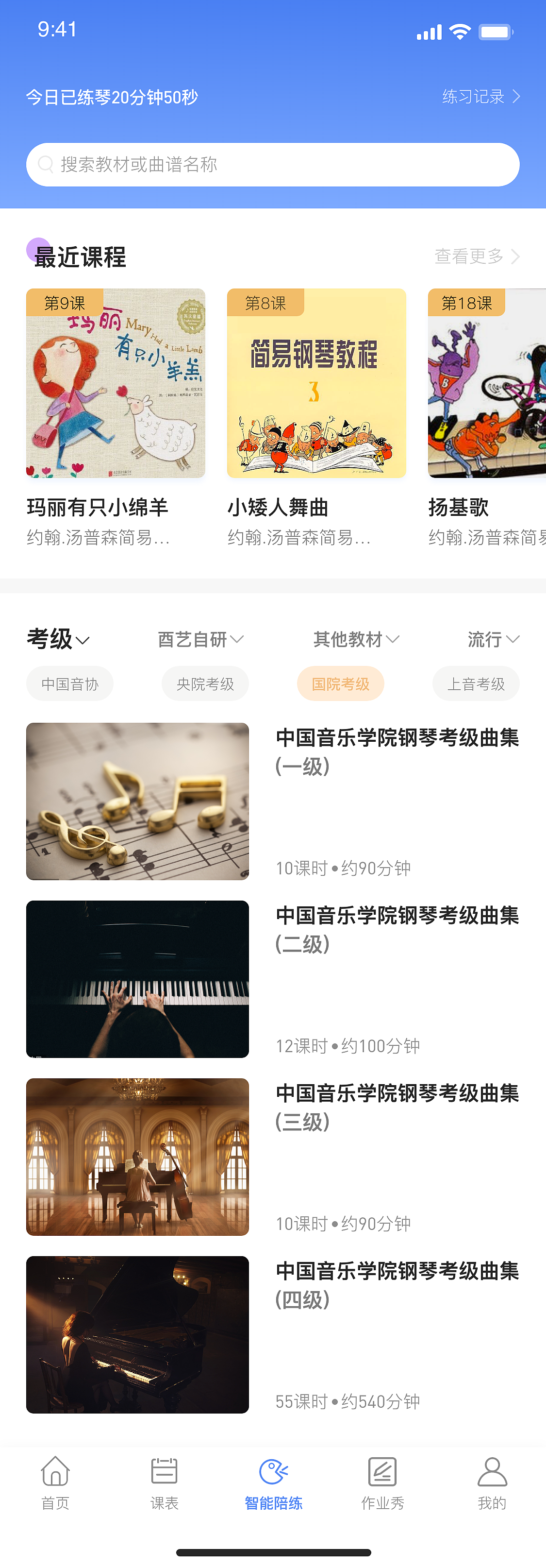546x1568 pixels.
Task: Select the 课表 schedule icon
Action: [164, 1479]
